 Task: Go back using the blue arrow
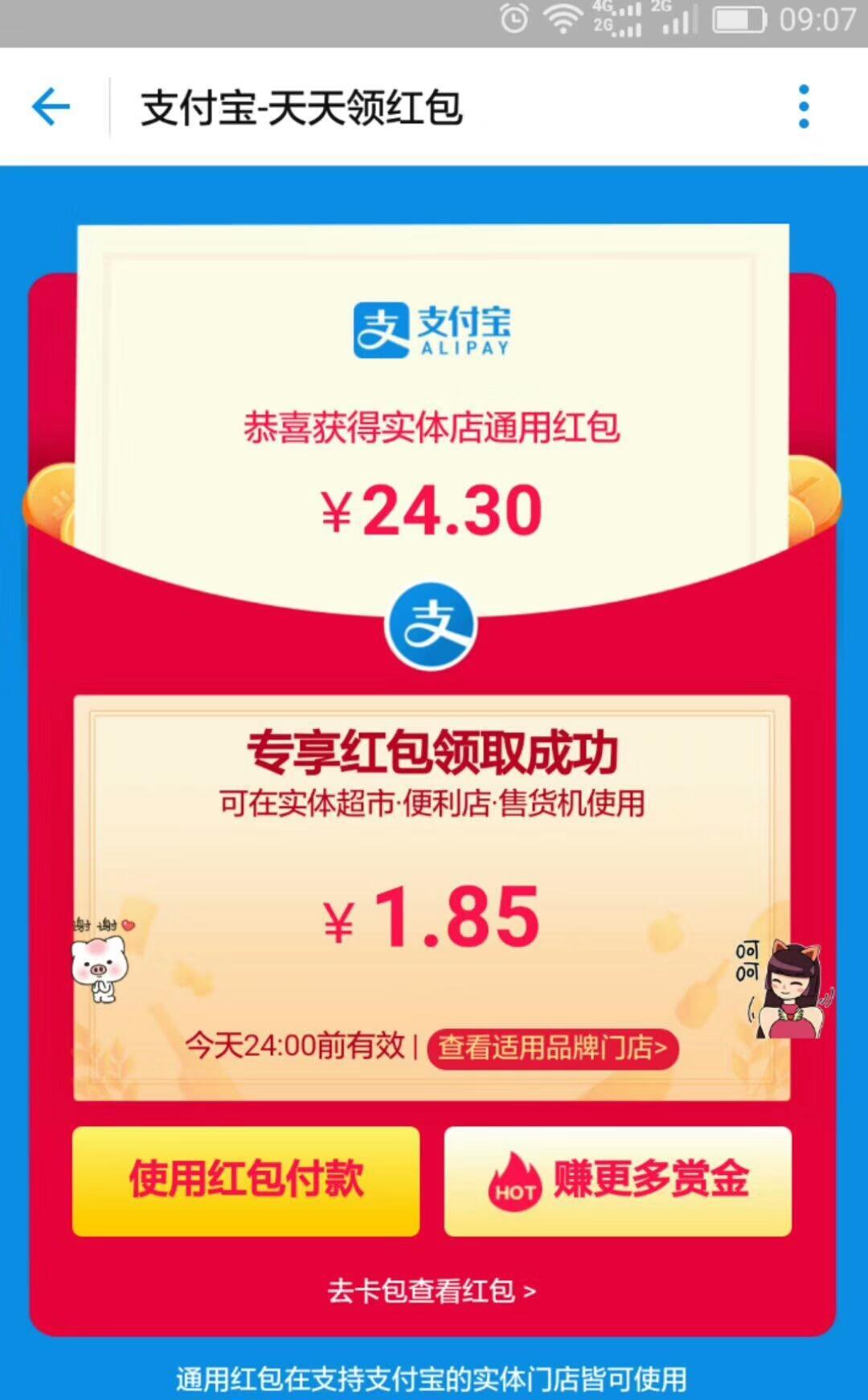click(x=51, y=107)
